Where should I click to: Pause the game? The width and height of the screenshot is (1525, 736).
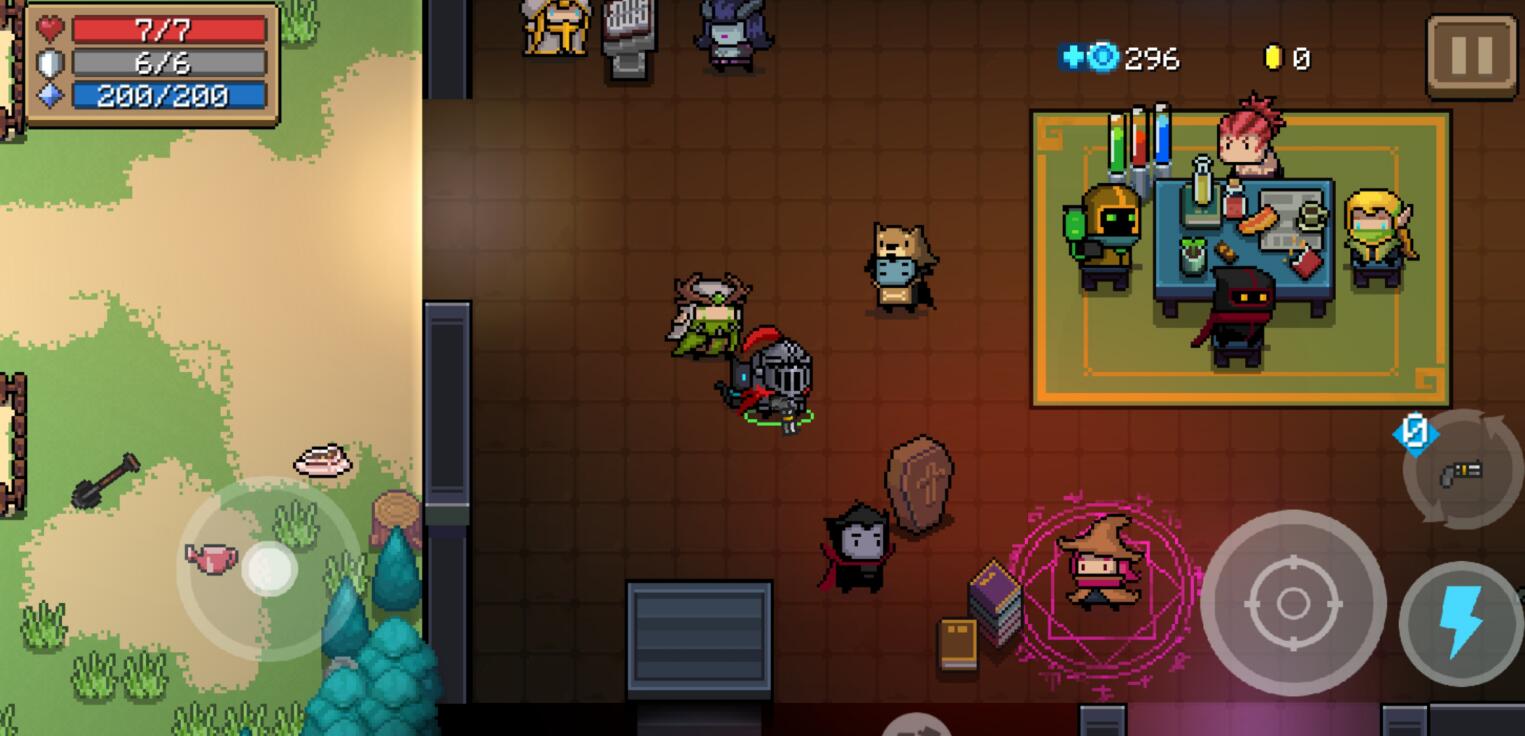coord(1471,55)
